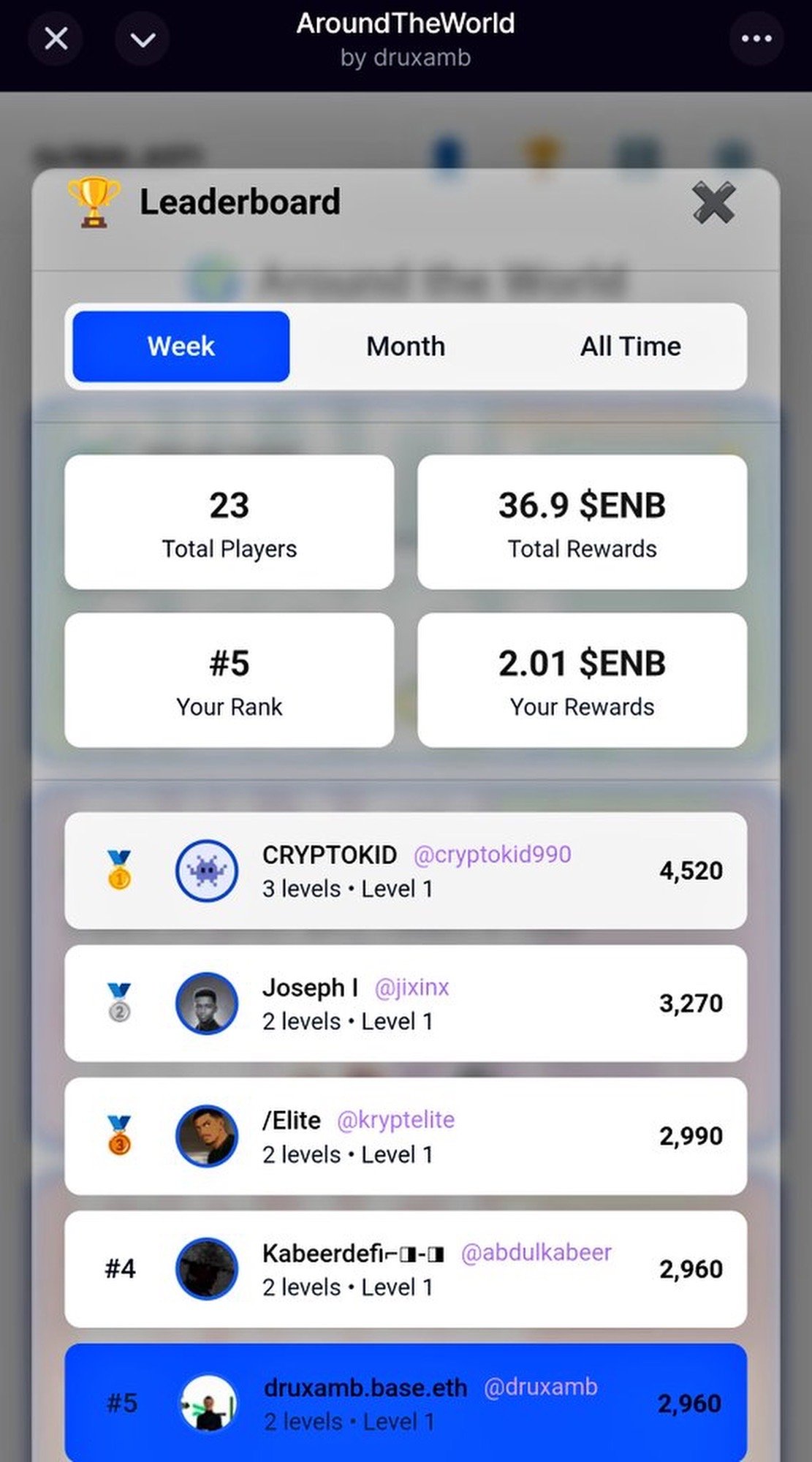Switch to the Month leaderboard

click(406, 346)
